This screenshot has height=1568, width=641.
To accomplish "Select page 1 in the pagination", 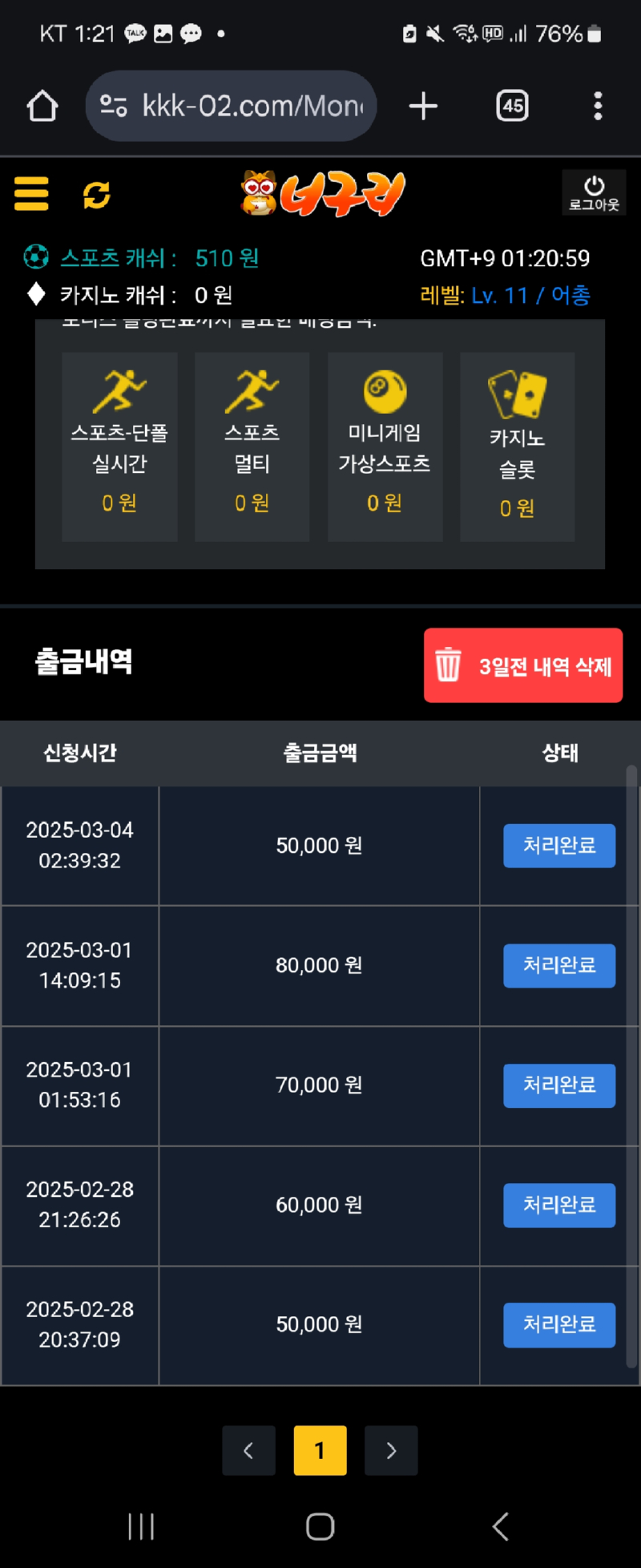I will 320,1450.
